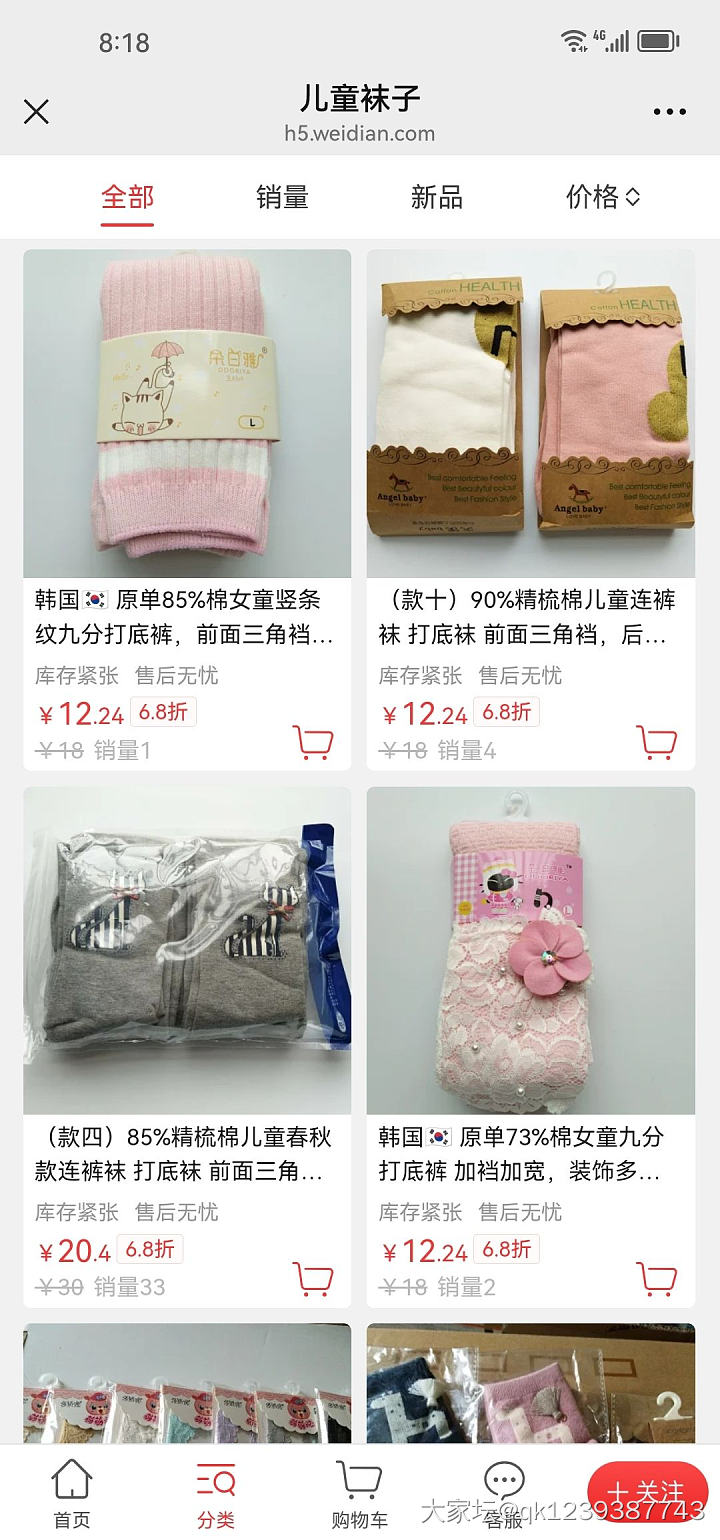View the pink lace tights product photo
This screenshot has height=1540, width=720.
coord(531,950)
